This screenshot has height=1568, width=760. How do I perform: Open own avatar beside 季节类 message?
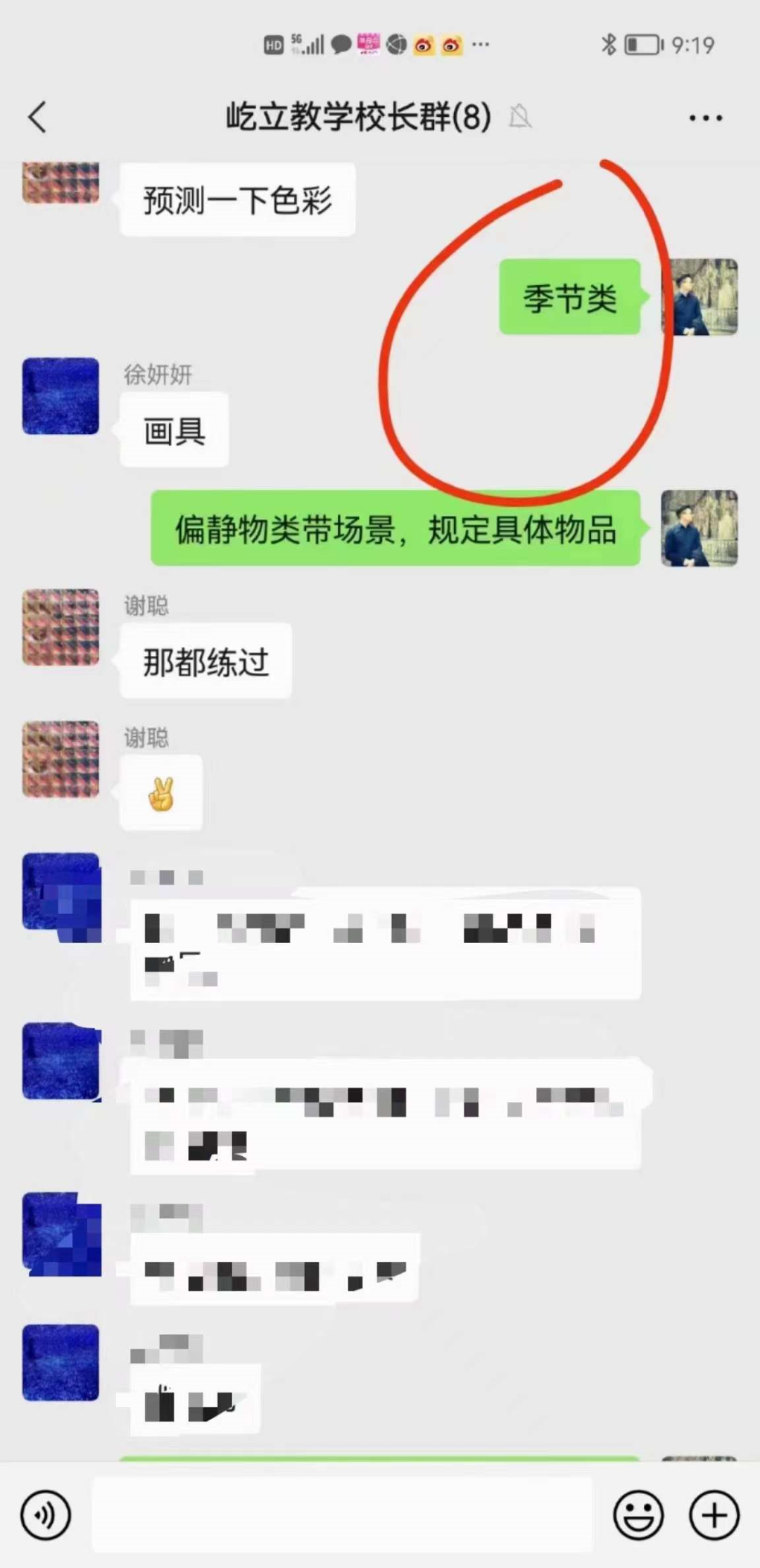click(x=699, y=297)
